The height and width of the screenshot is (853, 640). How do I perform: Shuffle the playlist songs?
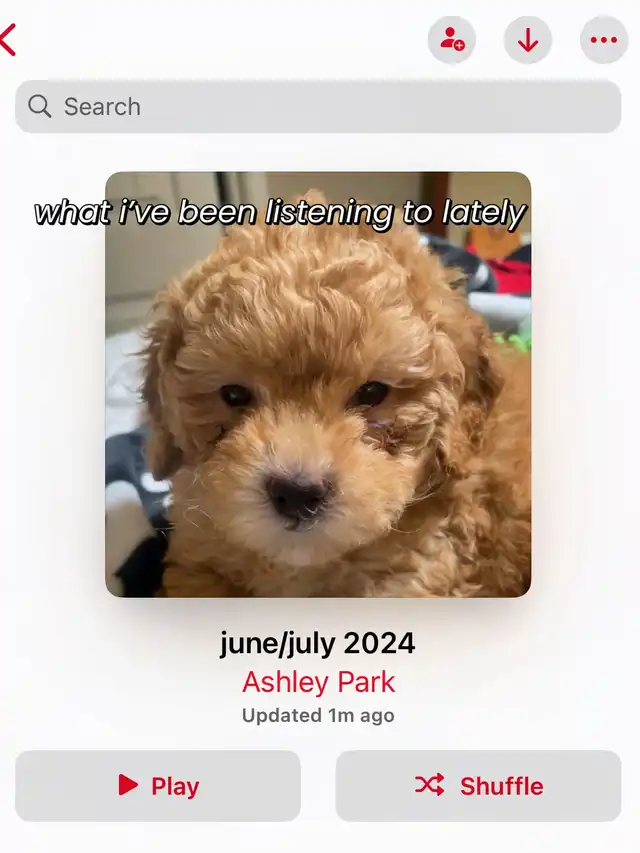coord(478,786)
